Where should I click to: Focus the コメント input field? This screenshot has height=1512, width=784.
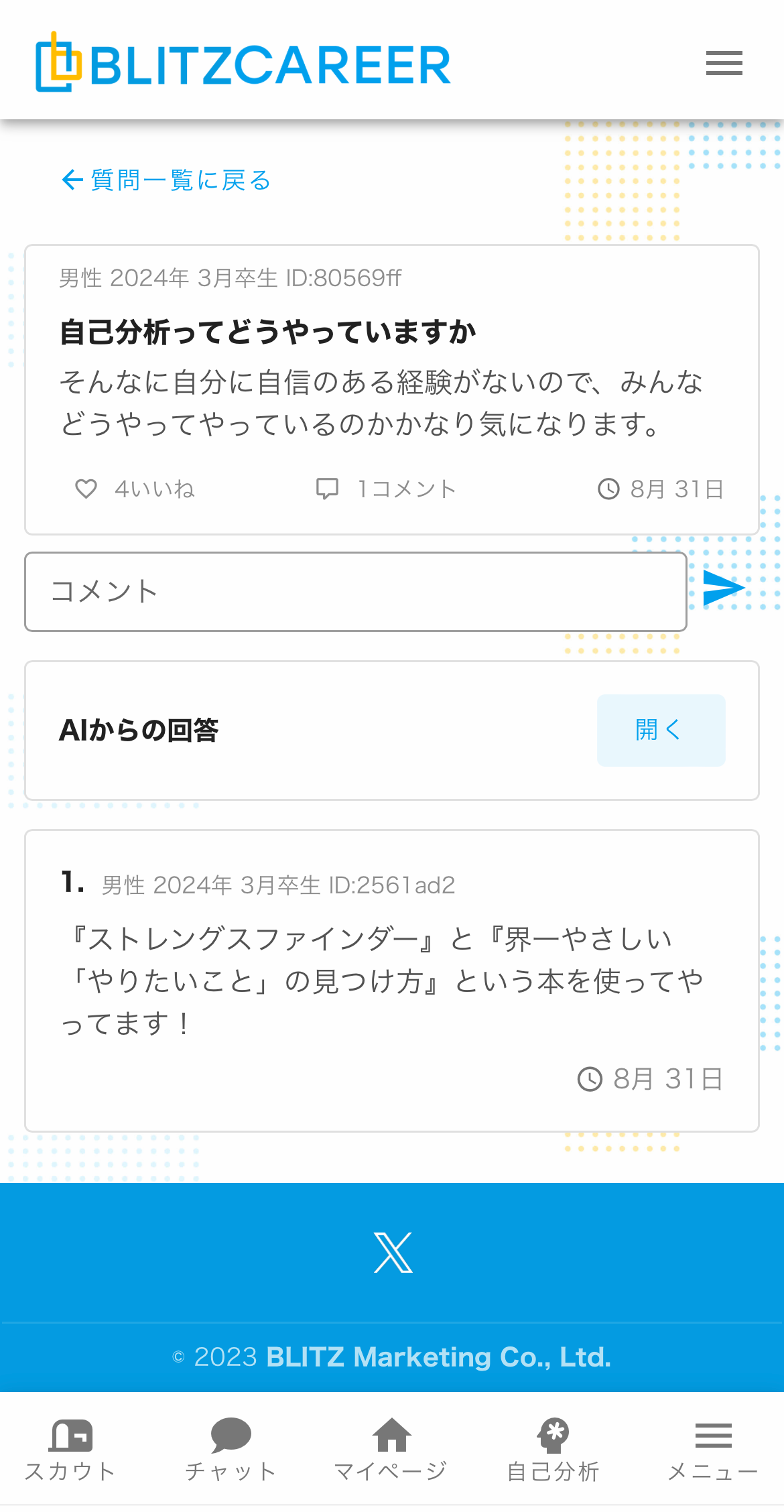tap(355, 592)
